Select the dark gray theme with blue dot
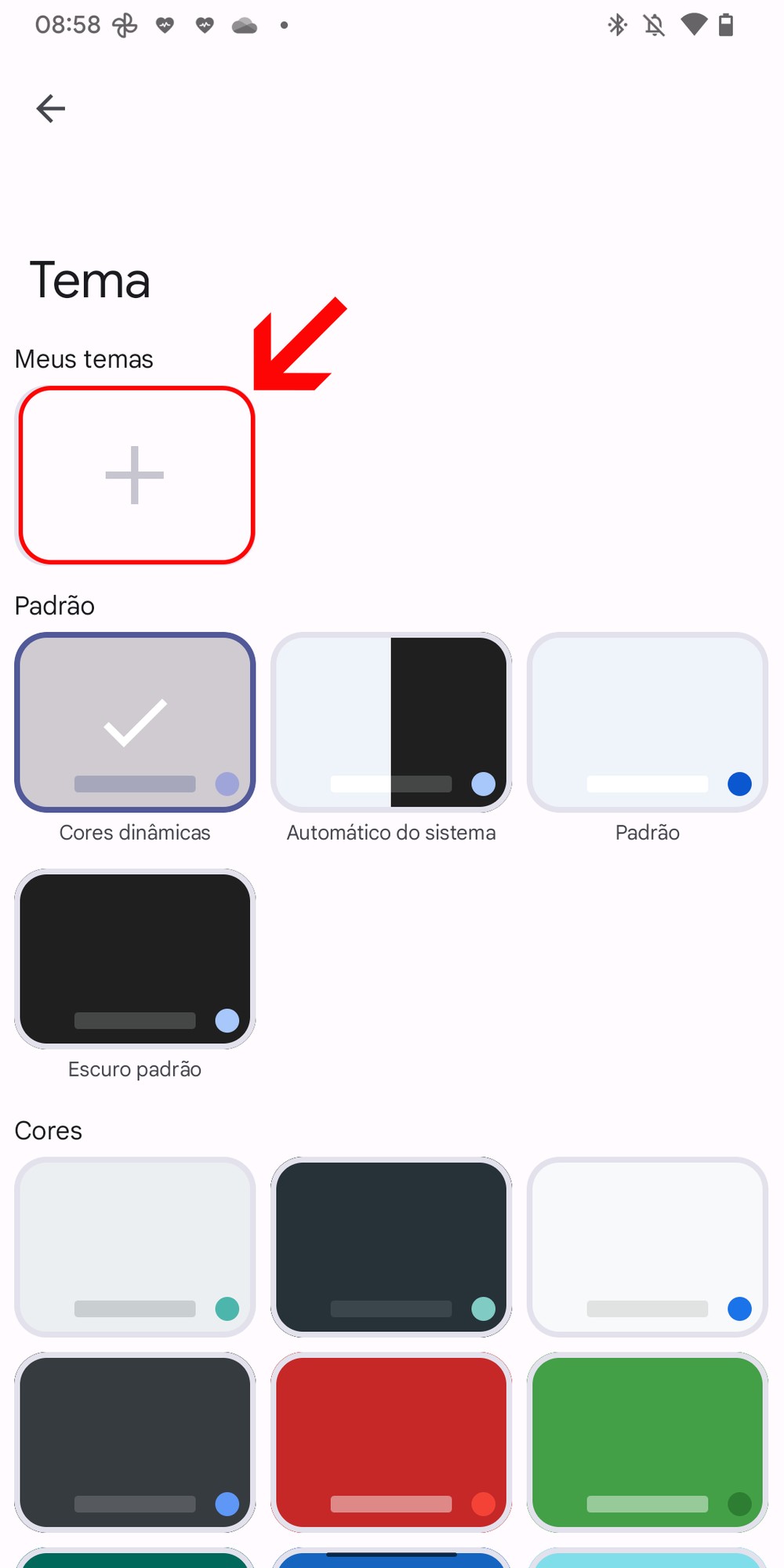 point(135,1442)
